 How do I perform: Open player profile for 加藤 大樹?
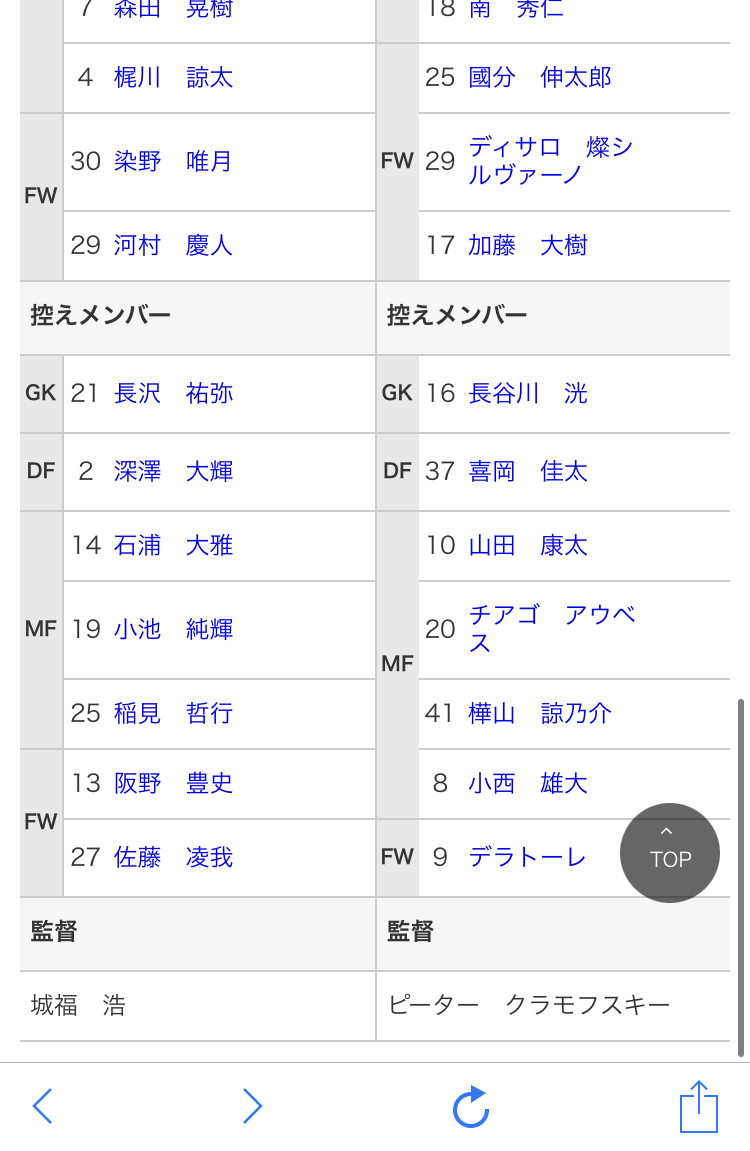pyautogui.click(x=528, y=245)
